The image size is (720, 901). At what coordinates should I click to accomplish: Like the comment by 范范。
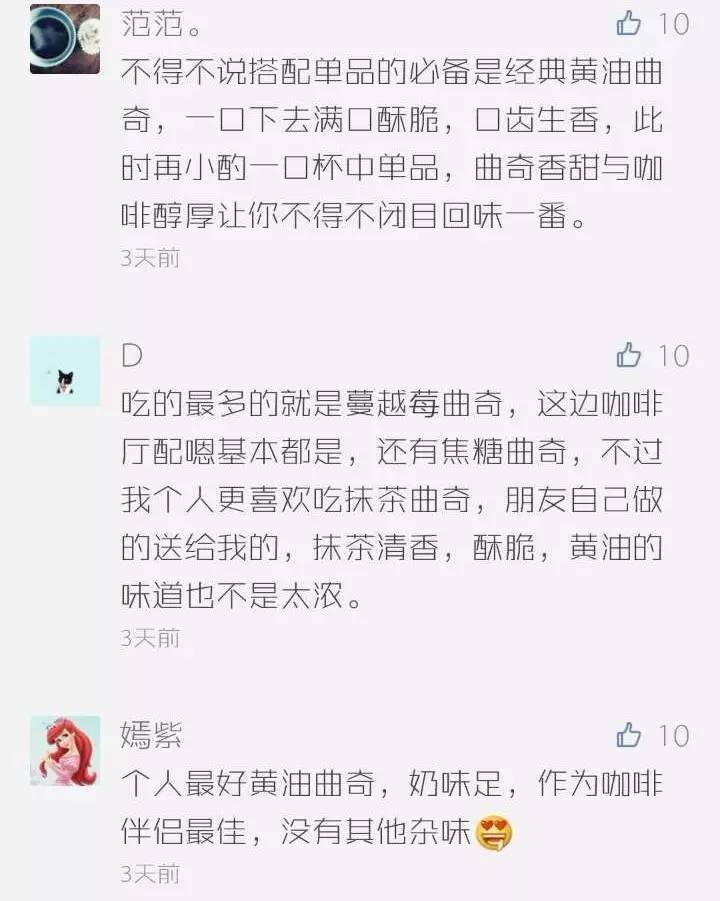pos(629,23)
